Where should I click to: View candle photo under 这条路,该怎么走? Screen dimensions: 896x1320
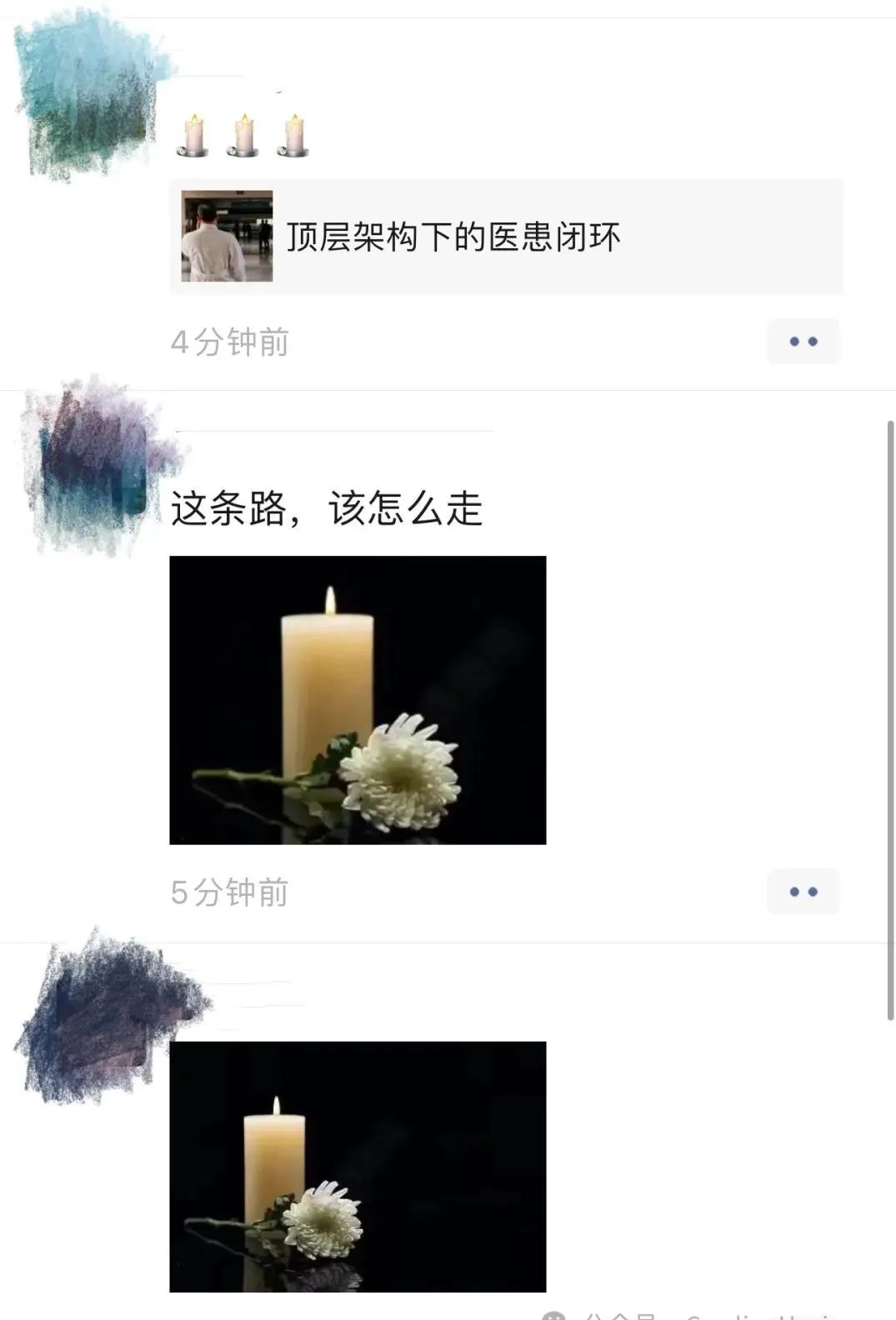[x=358, y=700]
